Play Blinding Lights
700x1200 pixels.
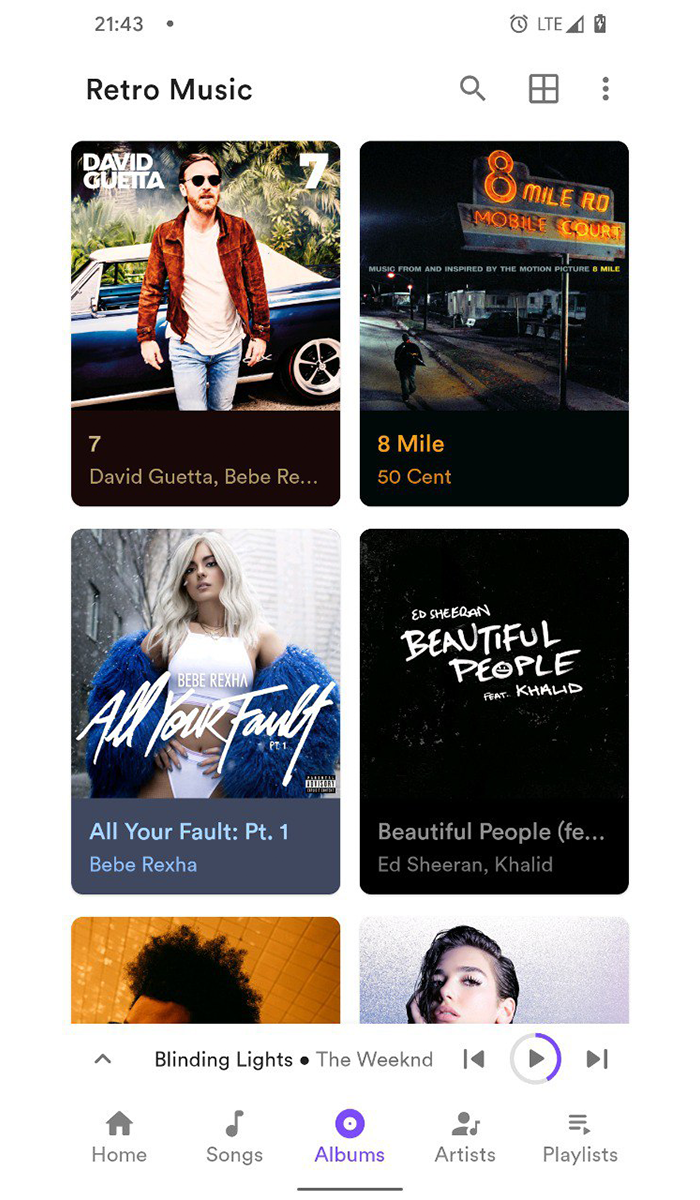536,1059
